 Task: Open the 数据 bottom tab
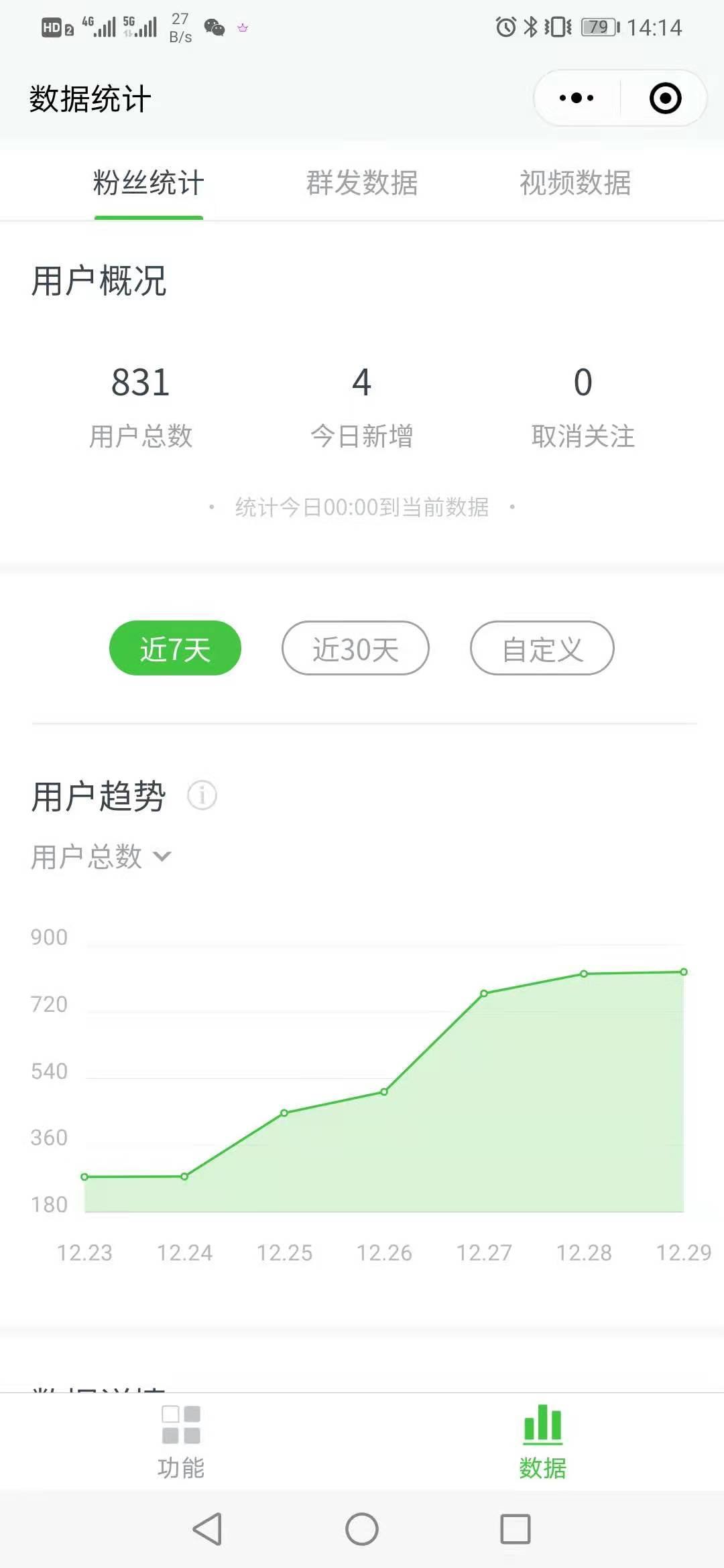pyautogui.click(x=542, y=1442)
